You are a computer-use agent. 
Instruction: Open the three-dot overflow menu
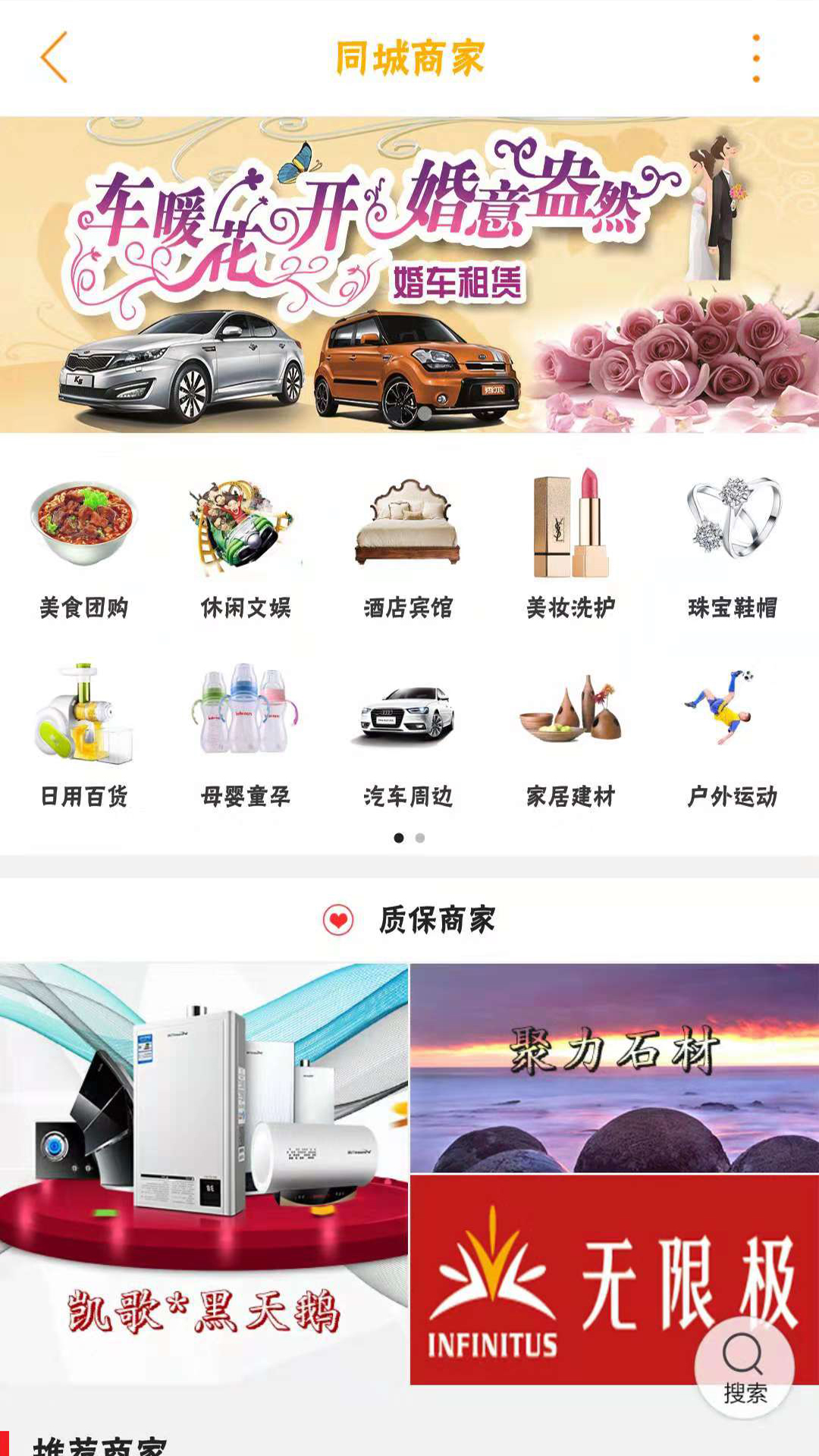tap(755, 59)
